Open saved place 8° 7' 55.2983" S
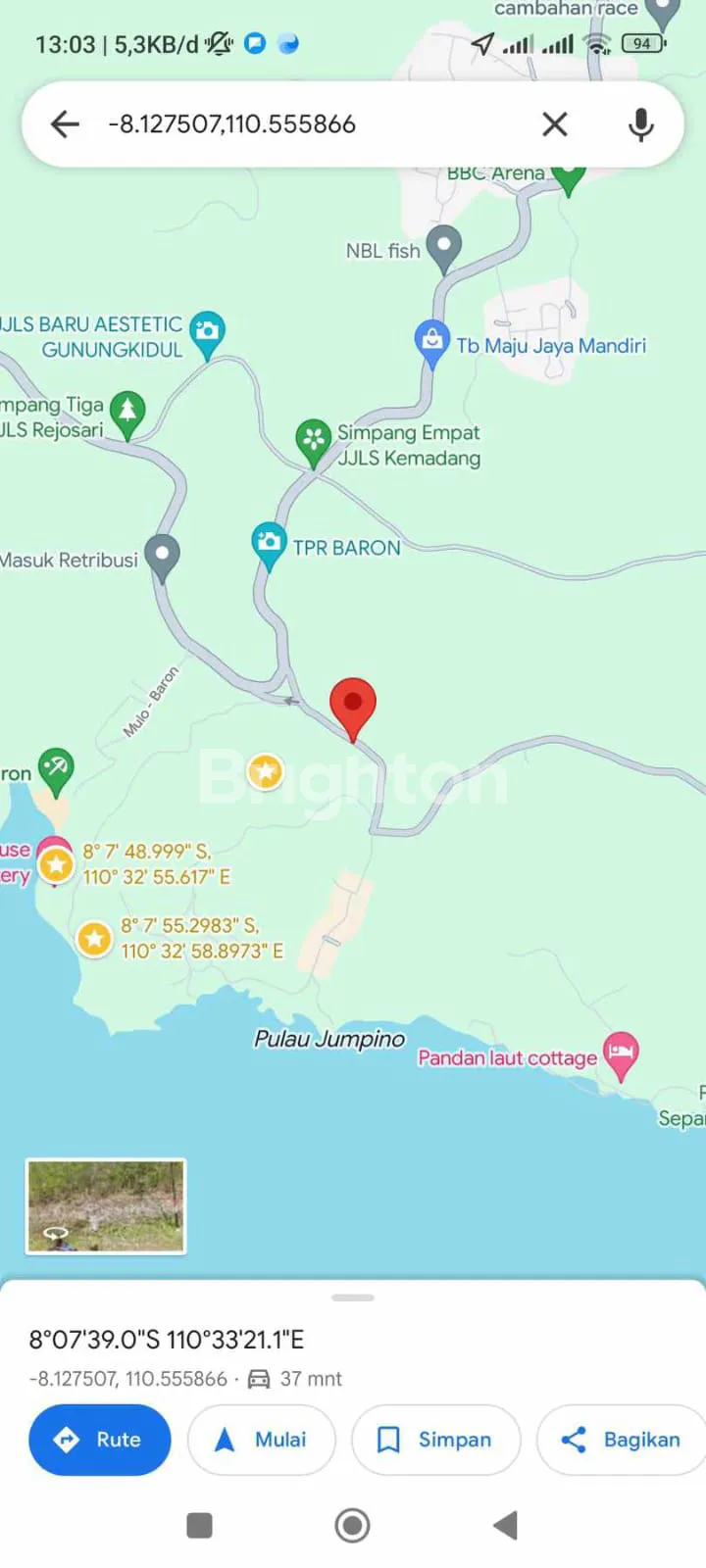Image resolution: width=706 pixels, height=1568 pixels. [x=94, y=939]
